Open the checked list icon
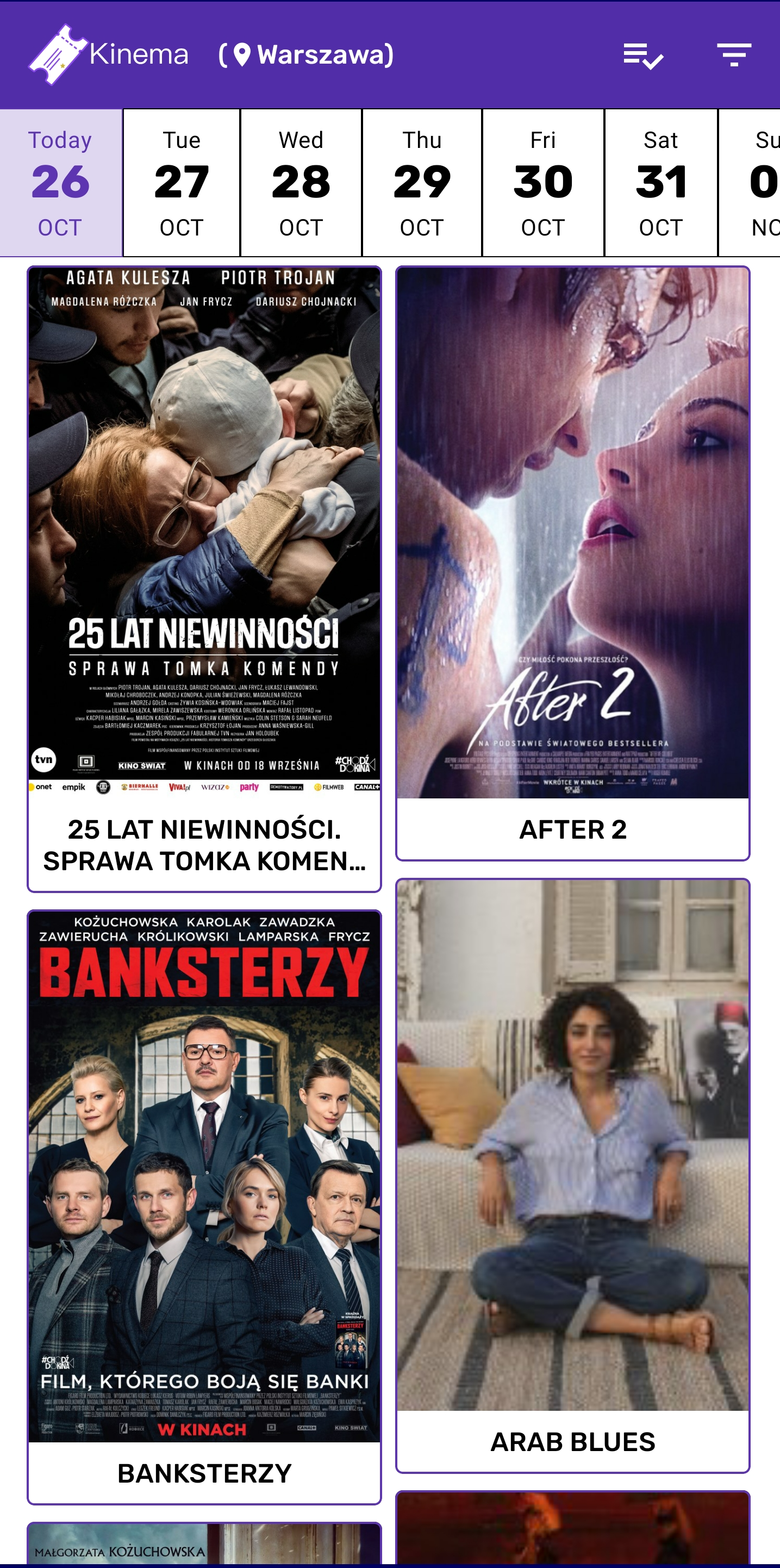Image resolution: width=780 pixels, height=1568 pixels. click(642, 55)
